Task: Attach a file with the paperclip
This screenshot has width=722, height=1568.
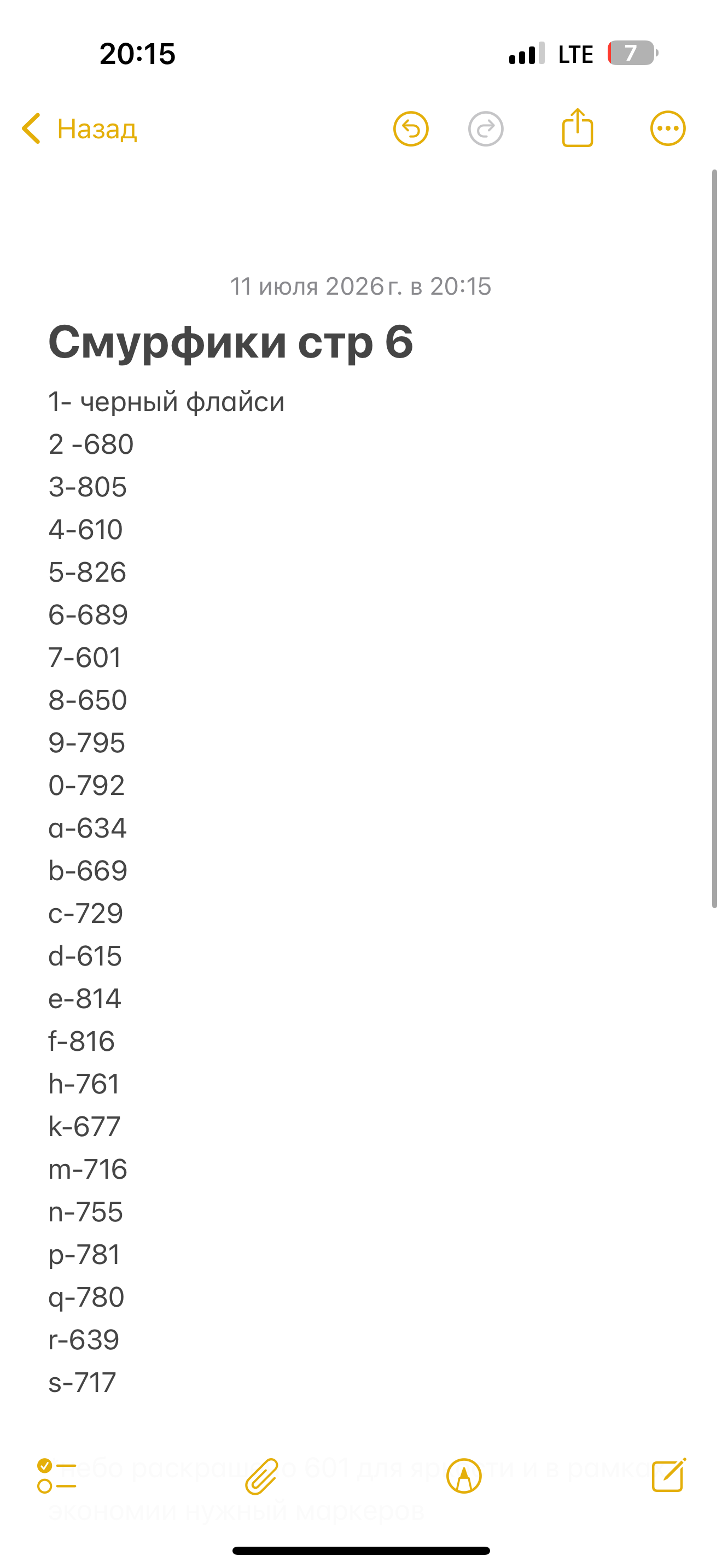Action: (x=262, y=1476)
